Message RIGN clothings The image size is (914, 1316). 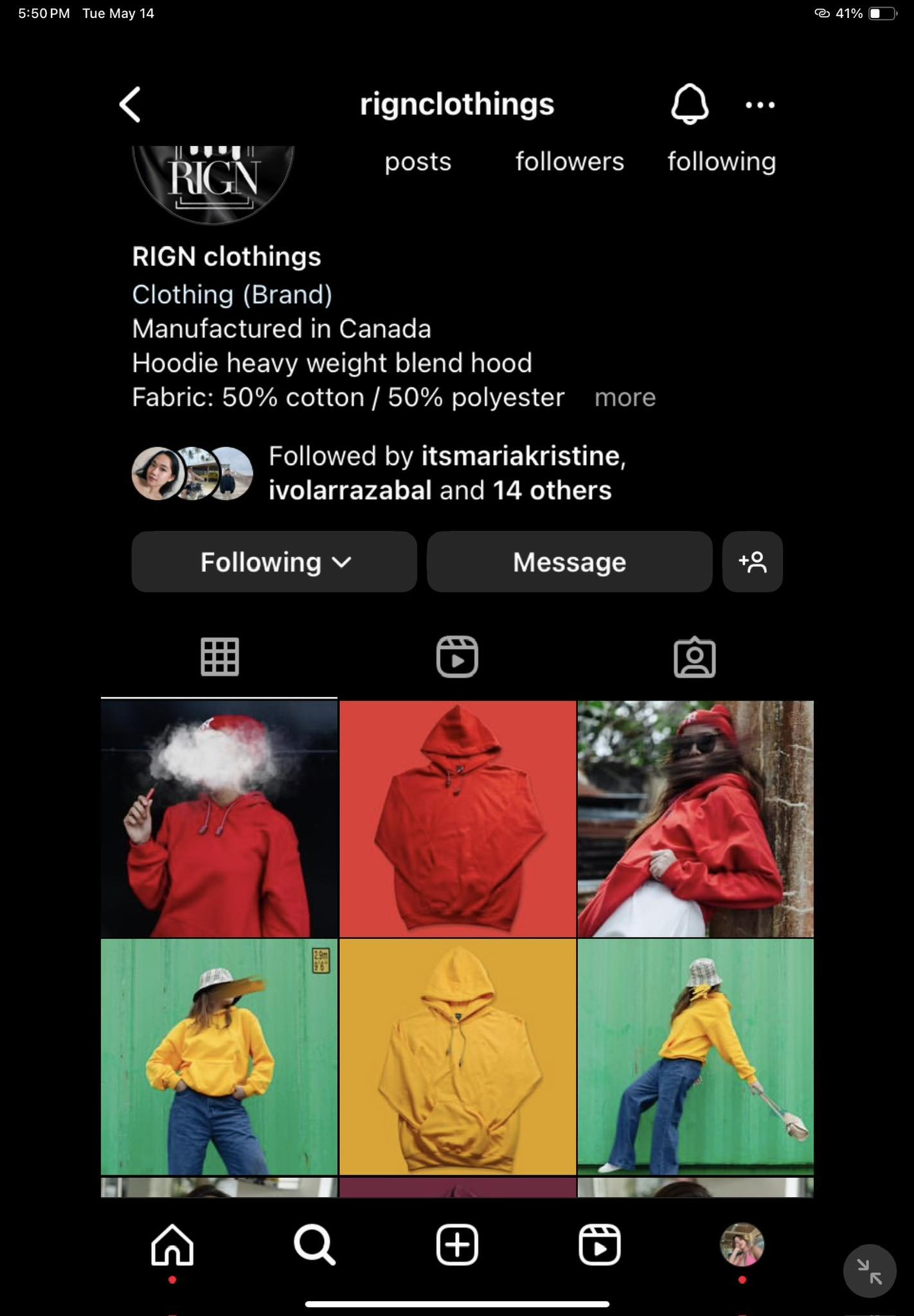pos(569,562)
